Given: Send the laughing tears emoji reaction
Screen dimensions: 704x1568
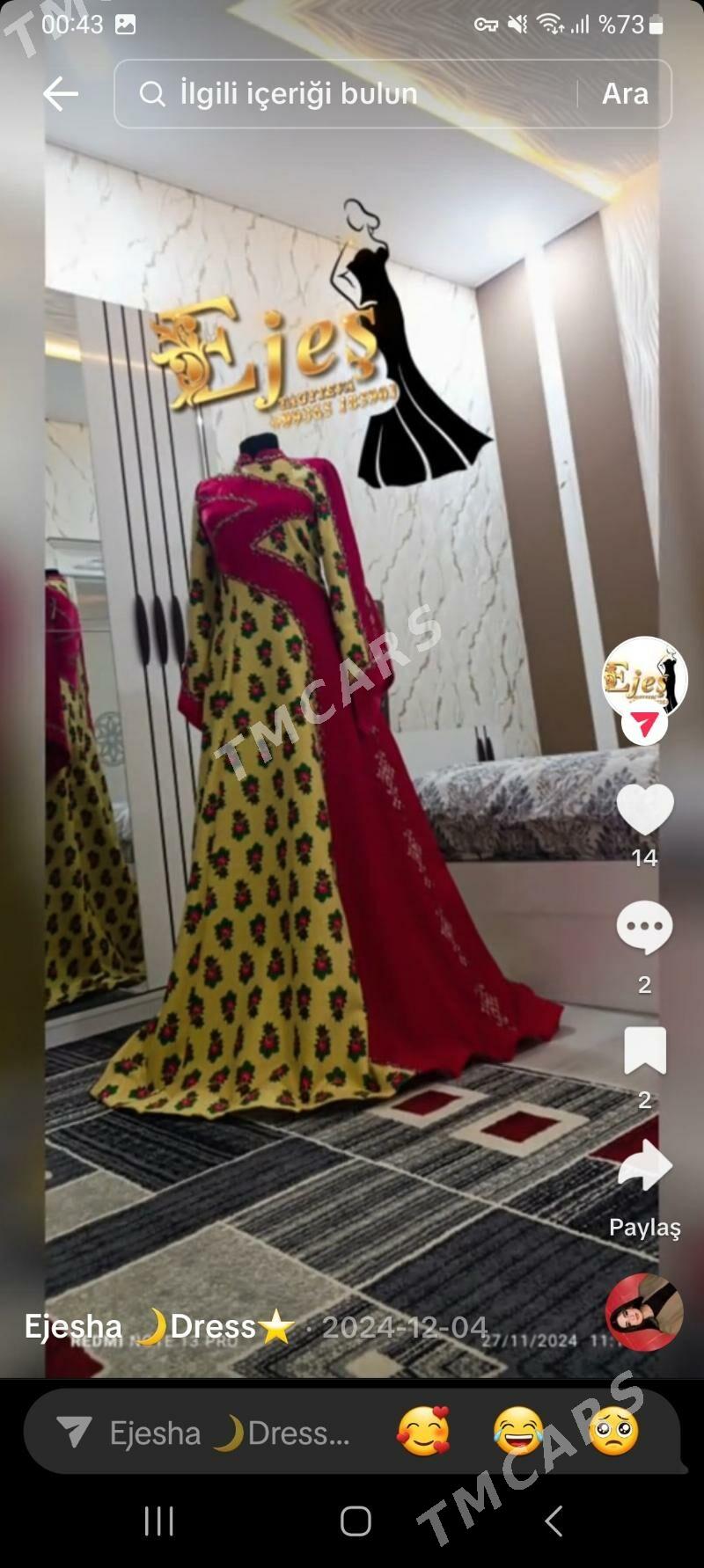Looking at the screenshot, I should point(518,1432).
